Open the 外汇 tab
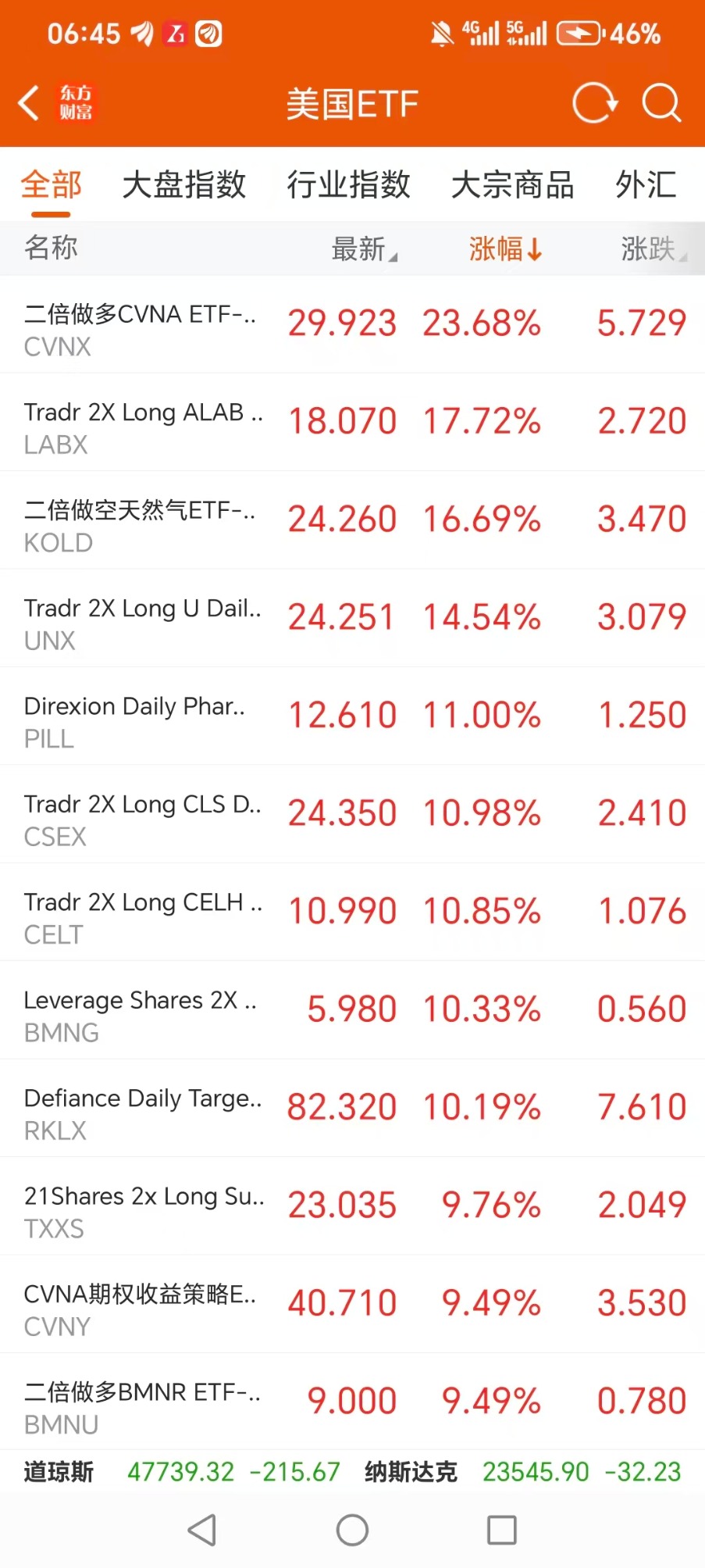This screenshot has width=705, height=1568. (x=645, y=185)
